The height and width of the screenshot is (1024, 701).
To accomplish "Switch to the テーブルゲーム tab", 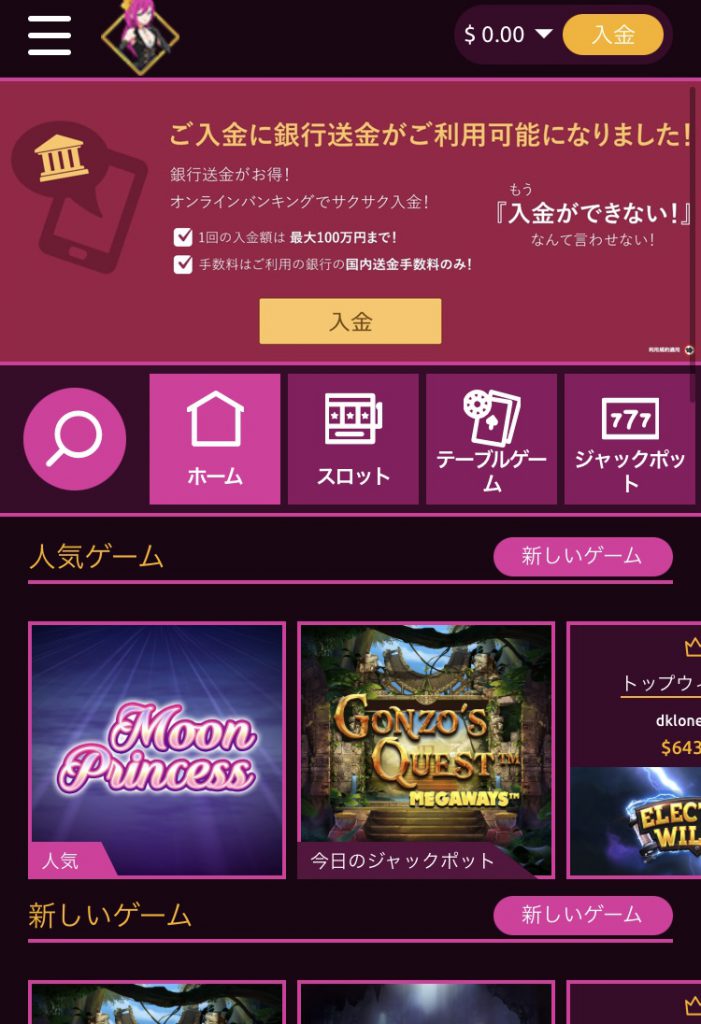I will pos(491,439).
